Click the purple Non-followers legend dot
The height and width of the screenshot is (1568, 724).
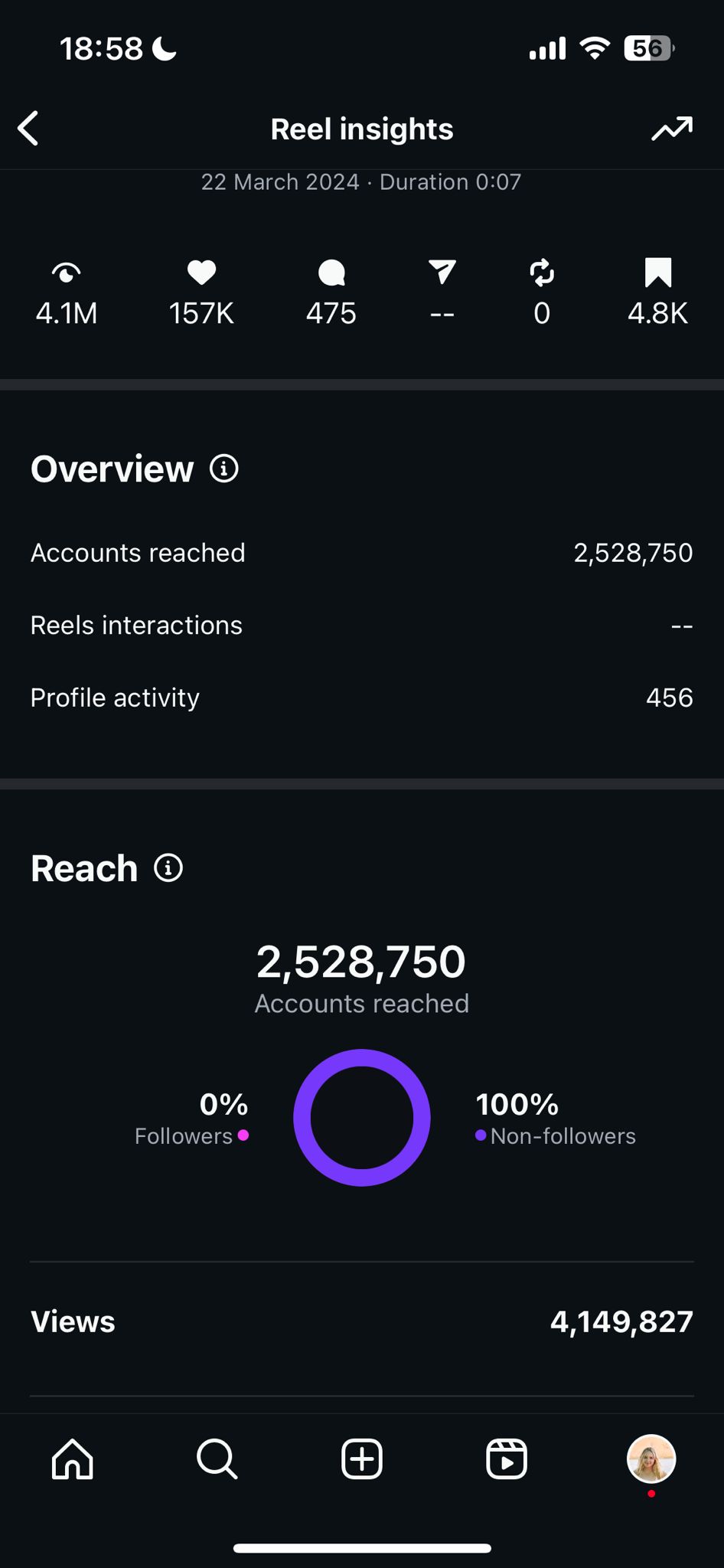pyautogui.click(x=481, y=1136)
